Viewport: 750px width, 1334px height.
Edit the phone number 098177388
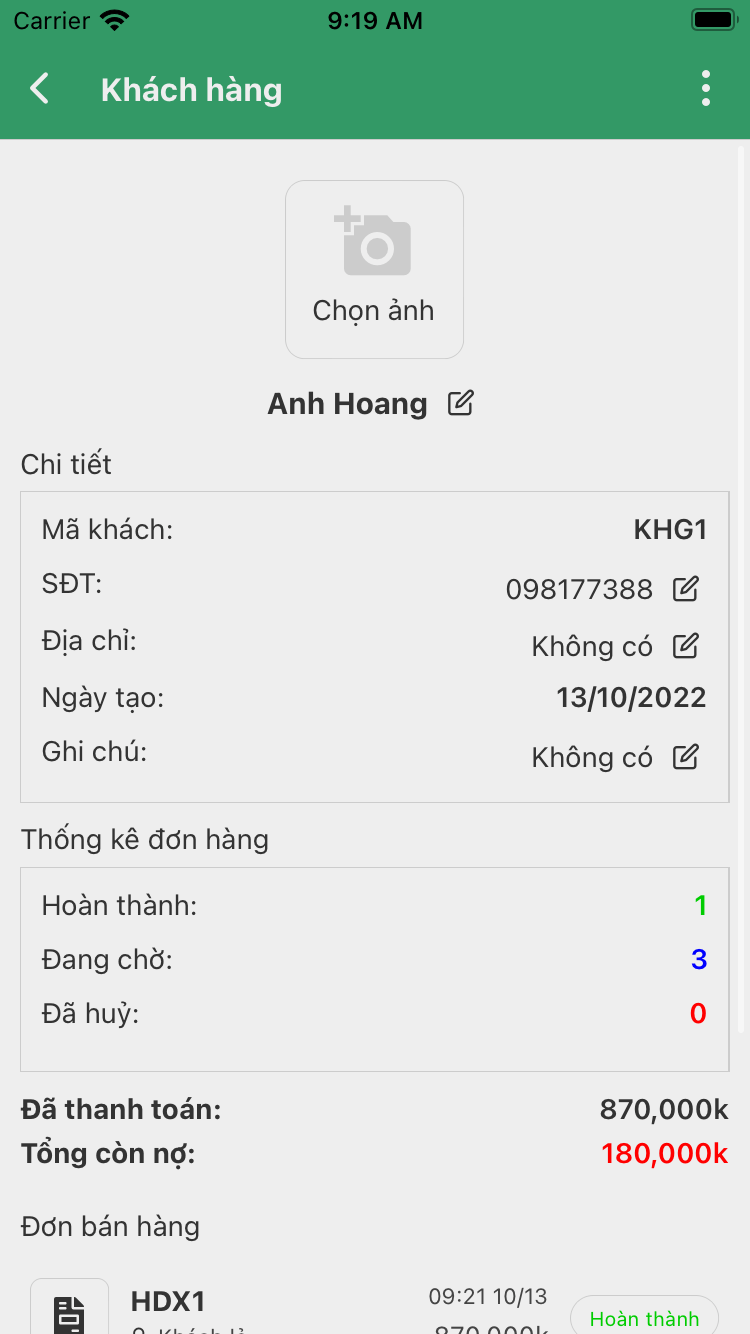pos(685,589)
